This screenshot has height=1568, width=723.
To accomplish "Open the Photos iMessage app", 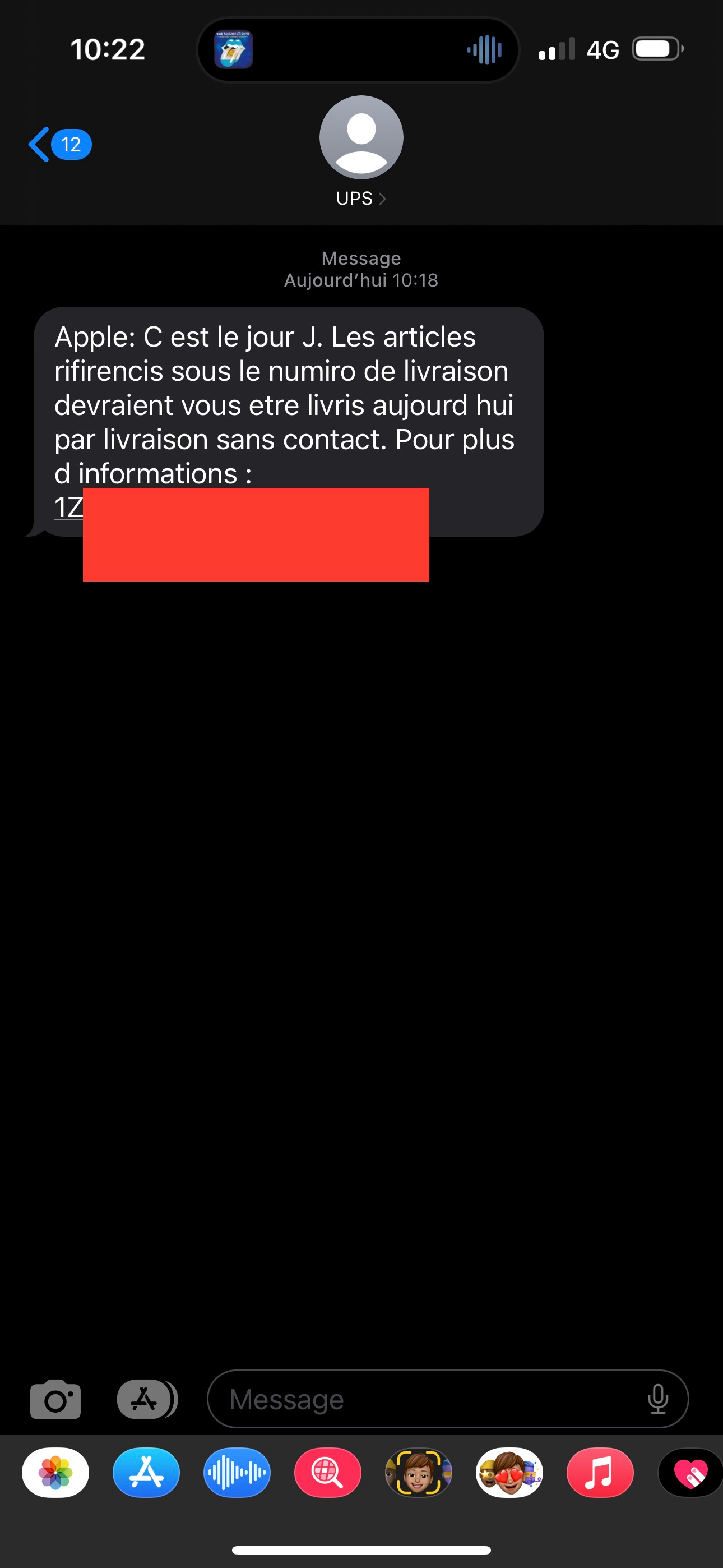I will click(55, 1473).
